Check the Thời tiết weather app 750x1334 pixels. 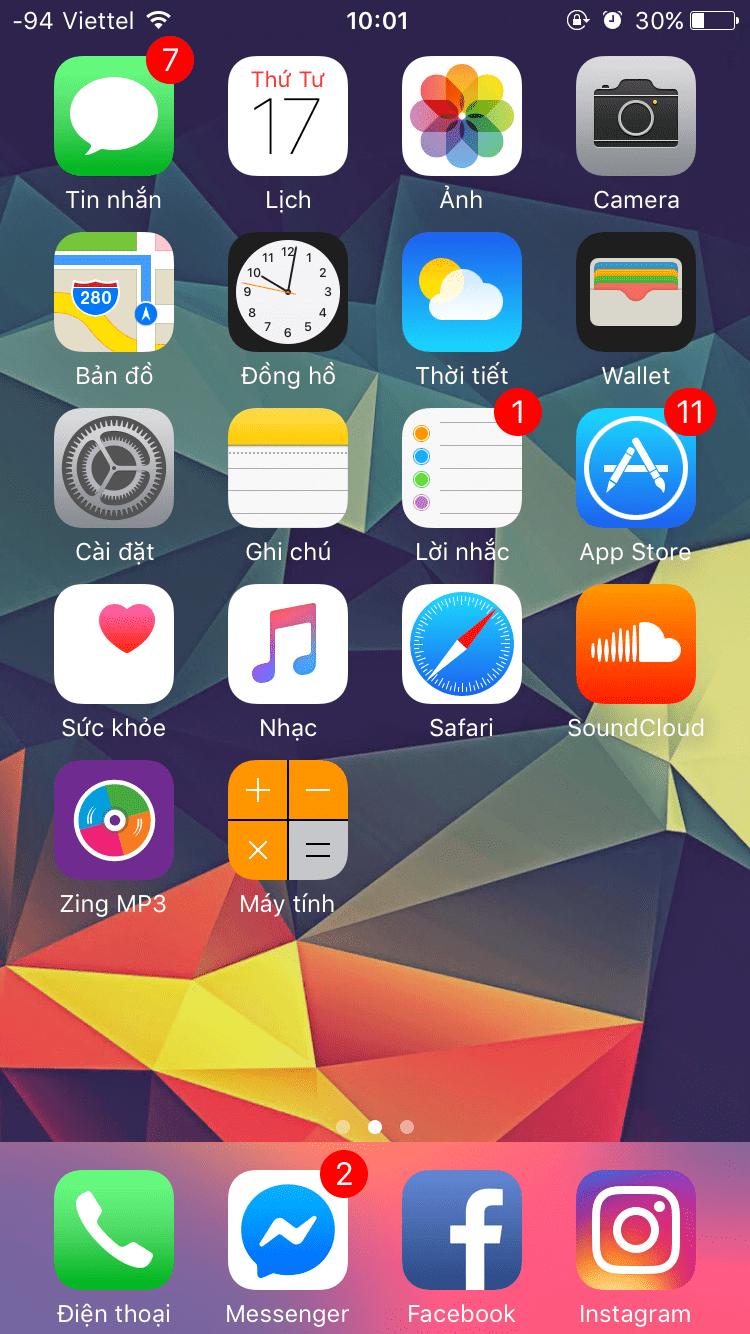pos(462,292)
